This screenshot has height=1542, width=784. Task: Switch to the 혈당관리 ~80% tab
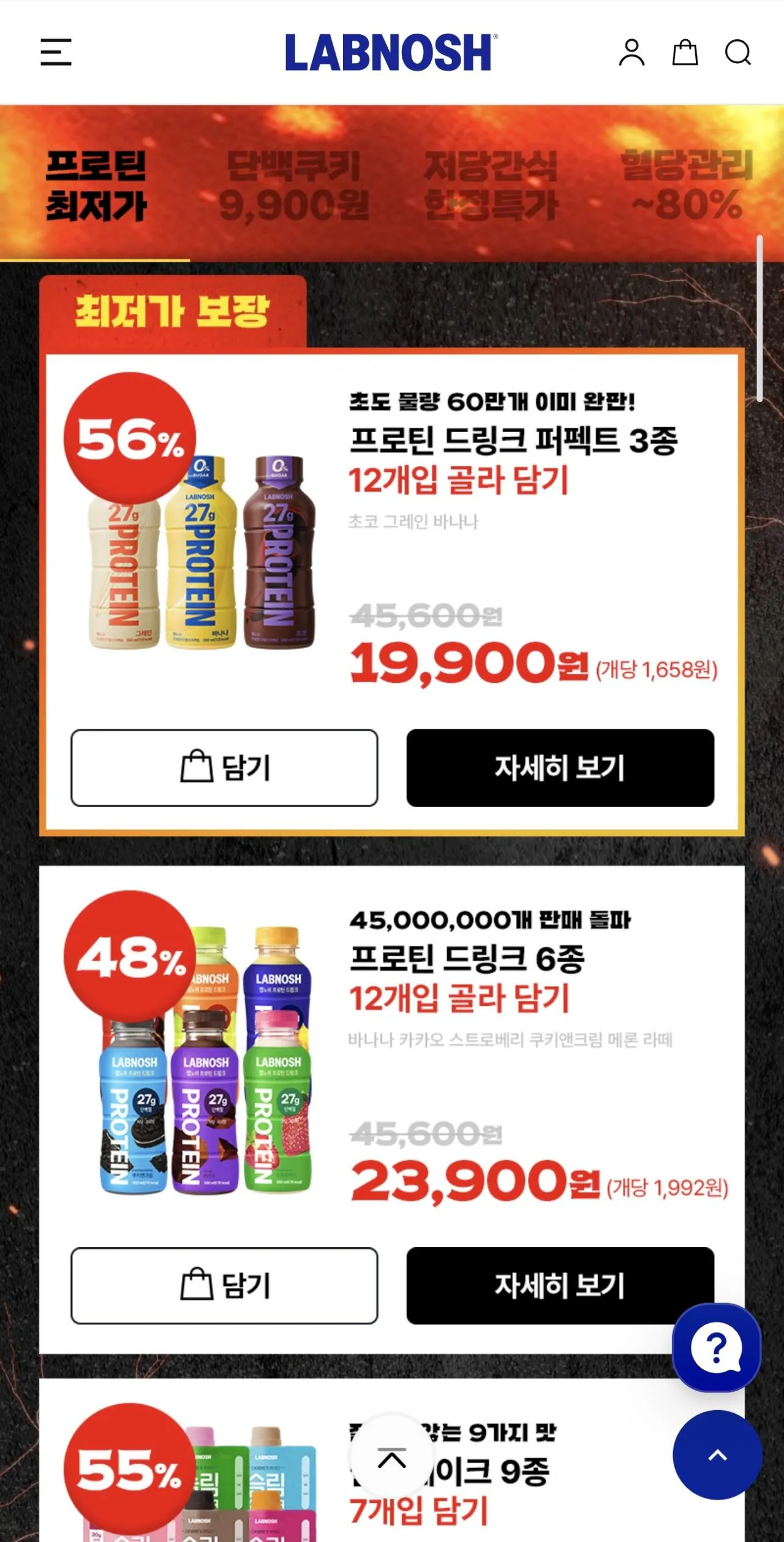point(687,185)
